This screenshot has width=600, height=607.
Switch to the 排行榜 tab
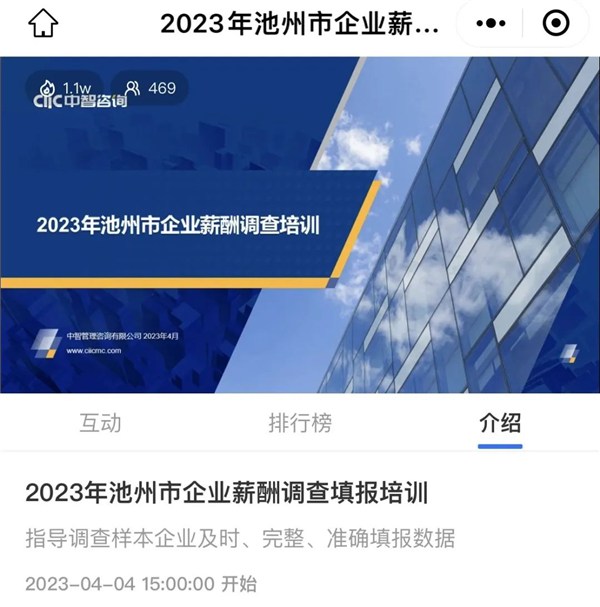click(300, 422)
